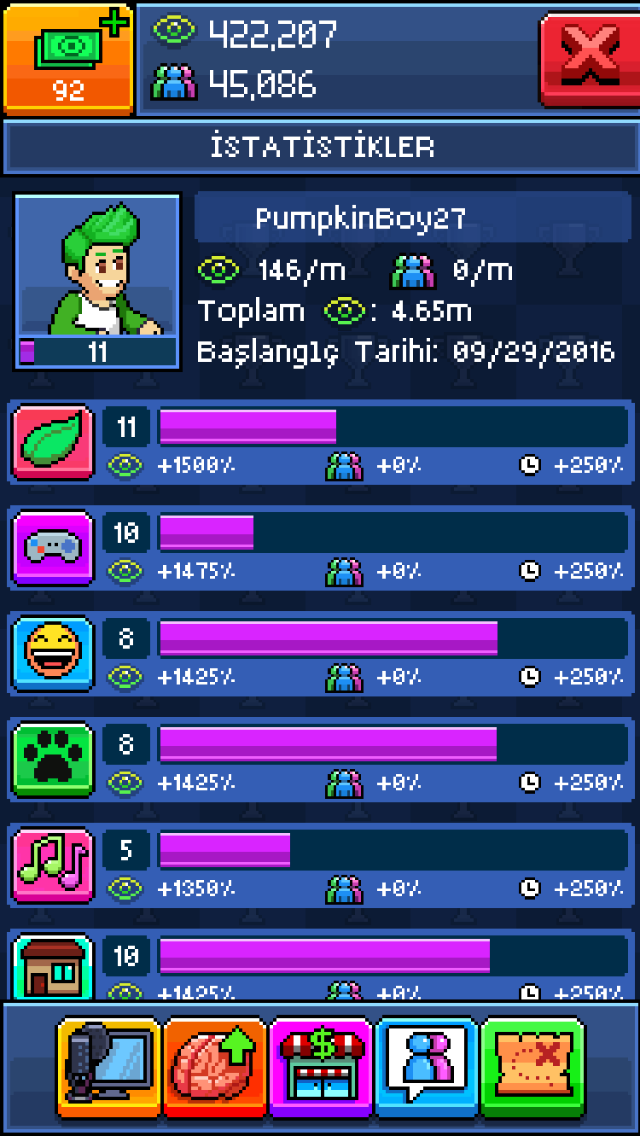Open the shop tab
This screenshot has width=640, height=1136.
(321, 1066)
